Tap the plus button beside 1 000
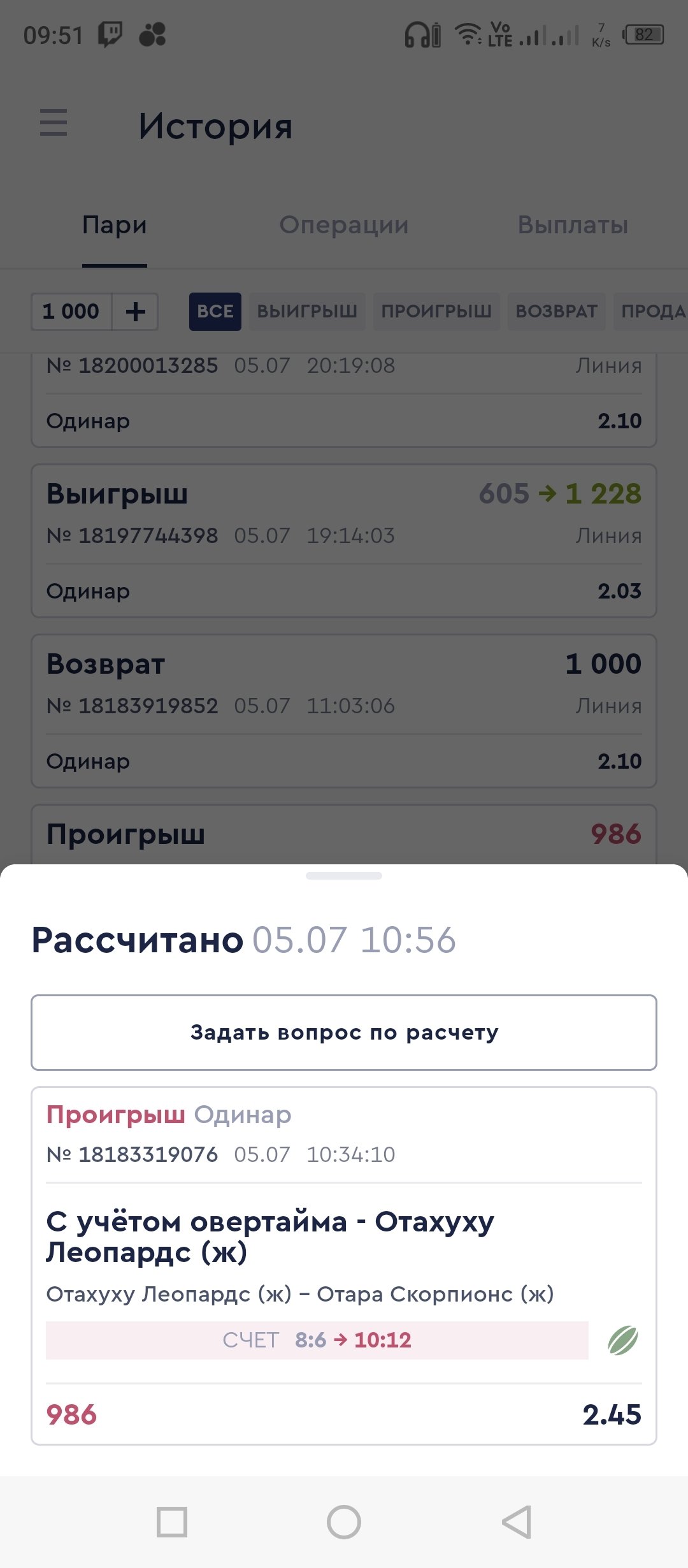 [x=135, y=311]
